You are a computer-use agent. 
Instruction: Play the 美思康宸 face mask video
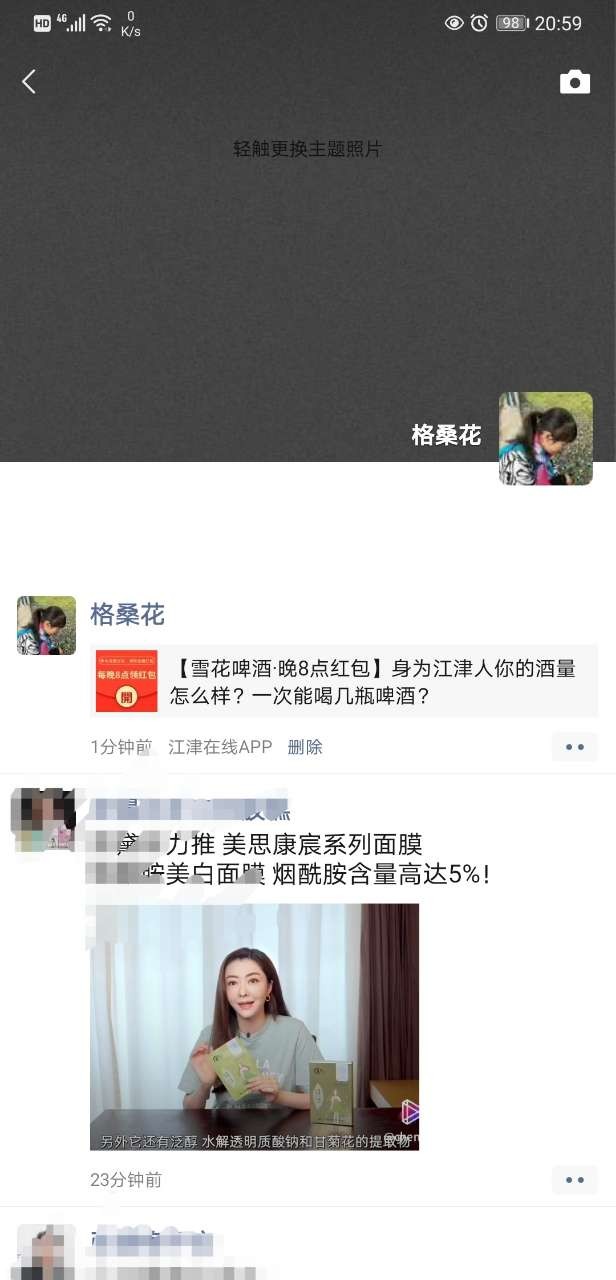click(254, 1027)
